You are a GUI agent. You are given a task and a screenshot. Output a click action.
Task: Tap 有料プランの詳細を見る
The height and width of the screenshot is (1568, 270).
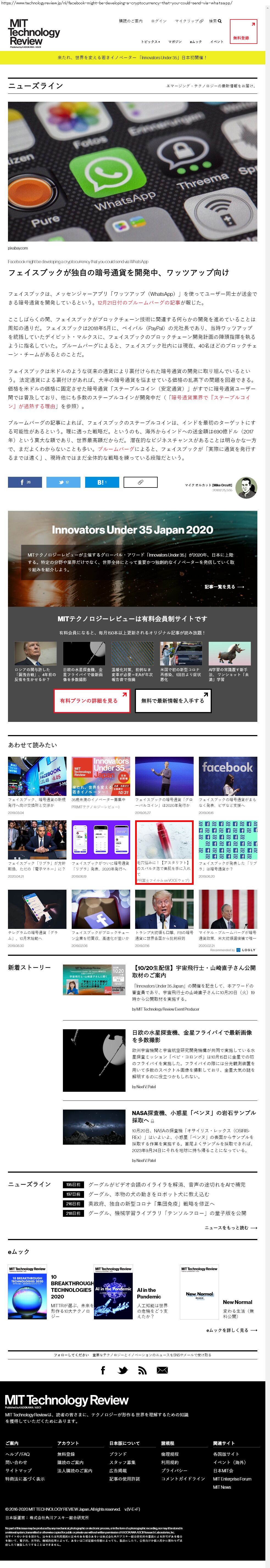91,701
